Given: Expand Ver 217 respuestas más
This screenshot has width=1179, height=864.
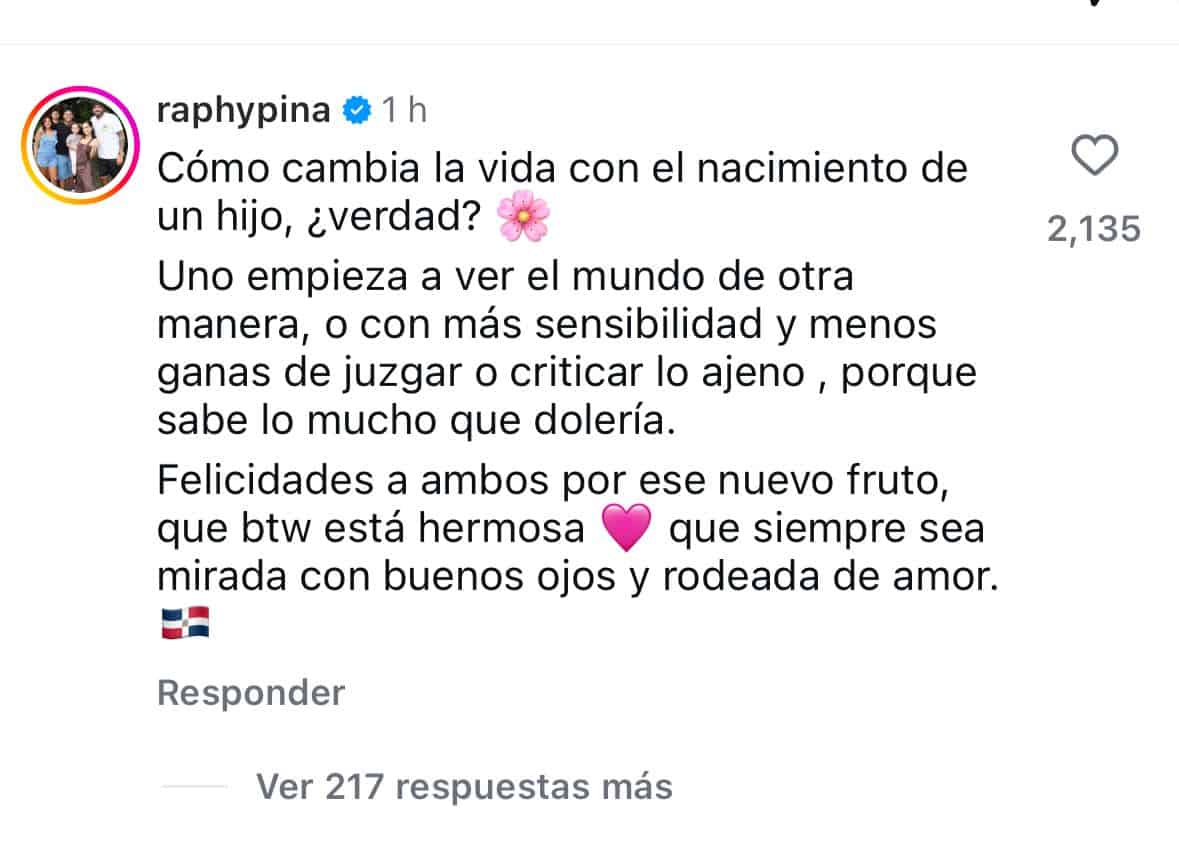Looking at the screenshot, I should (464, 787).
